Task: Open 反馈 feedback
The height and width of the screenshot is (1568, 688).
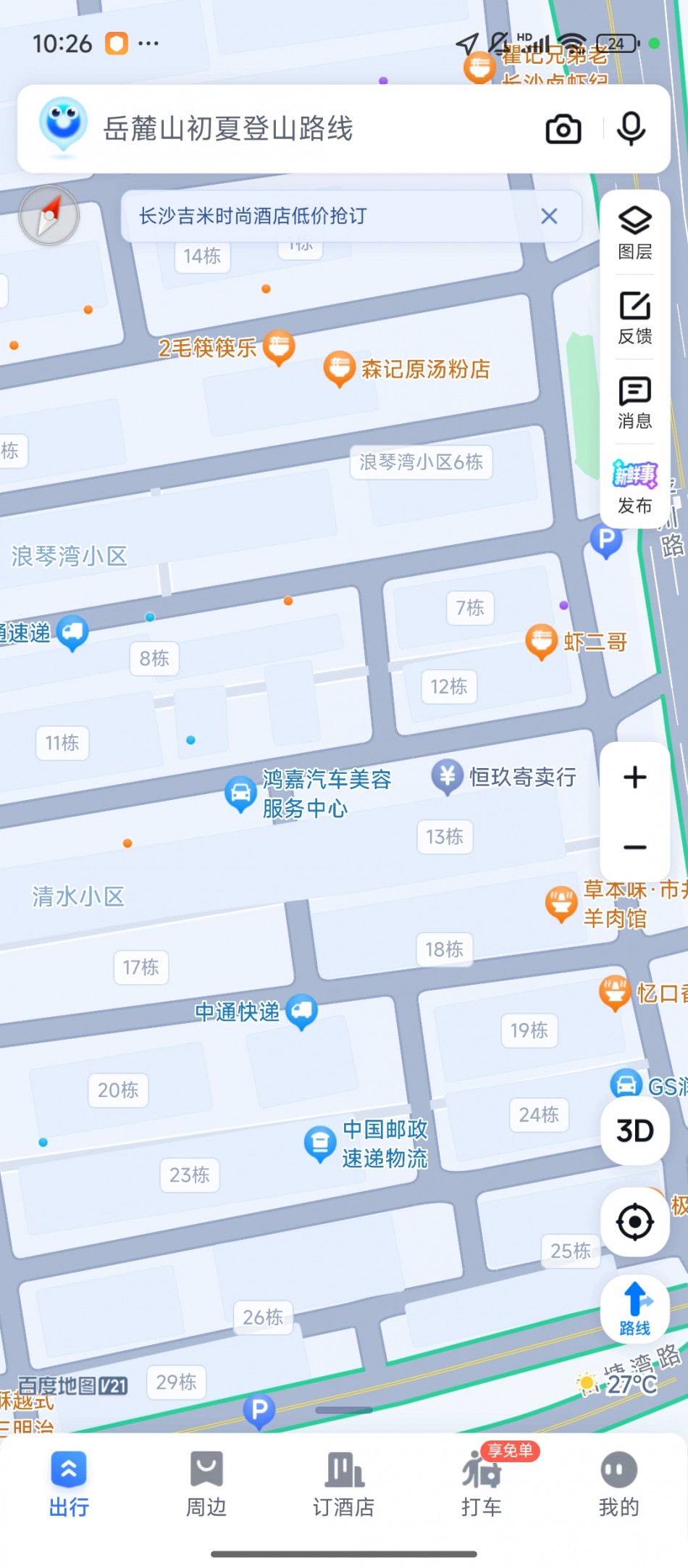Action: pos(634,317)
